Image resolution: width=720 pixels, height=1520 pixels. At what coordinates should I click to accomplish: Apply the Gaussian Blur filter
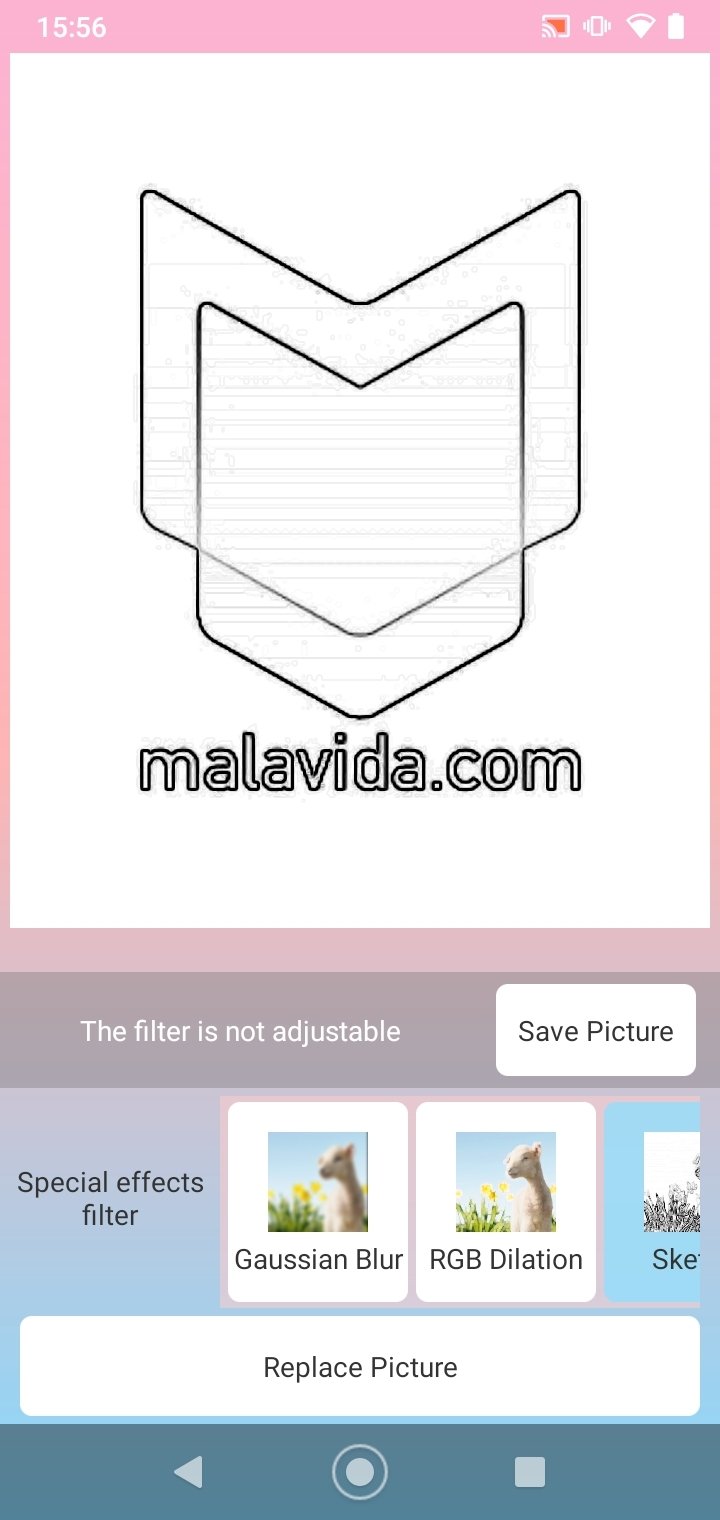318,1202
